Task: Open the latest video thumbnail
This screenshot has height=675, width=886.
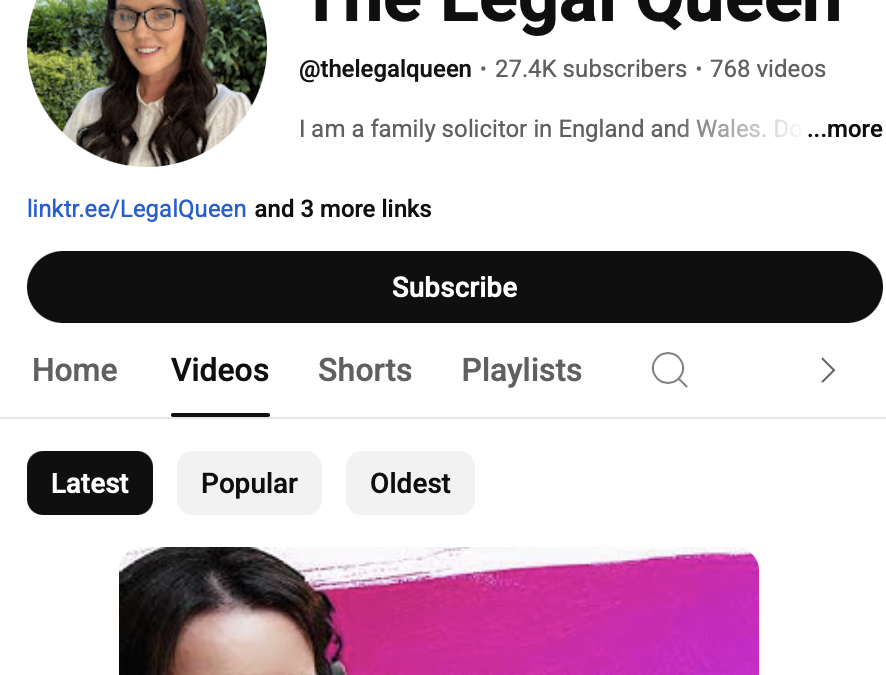Action: 438,610
